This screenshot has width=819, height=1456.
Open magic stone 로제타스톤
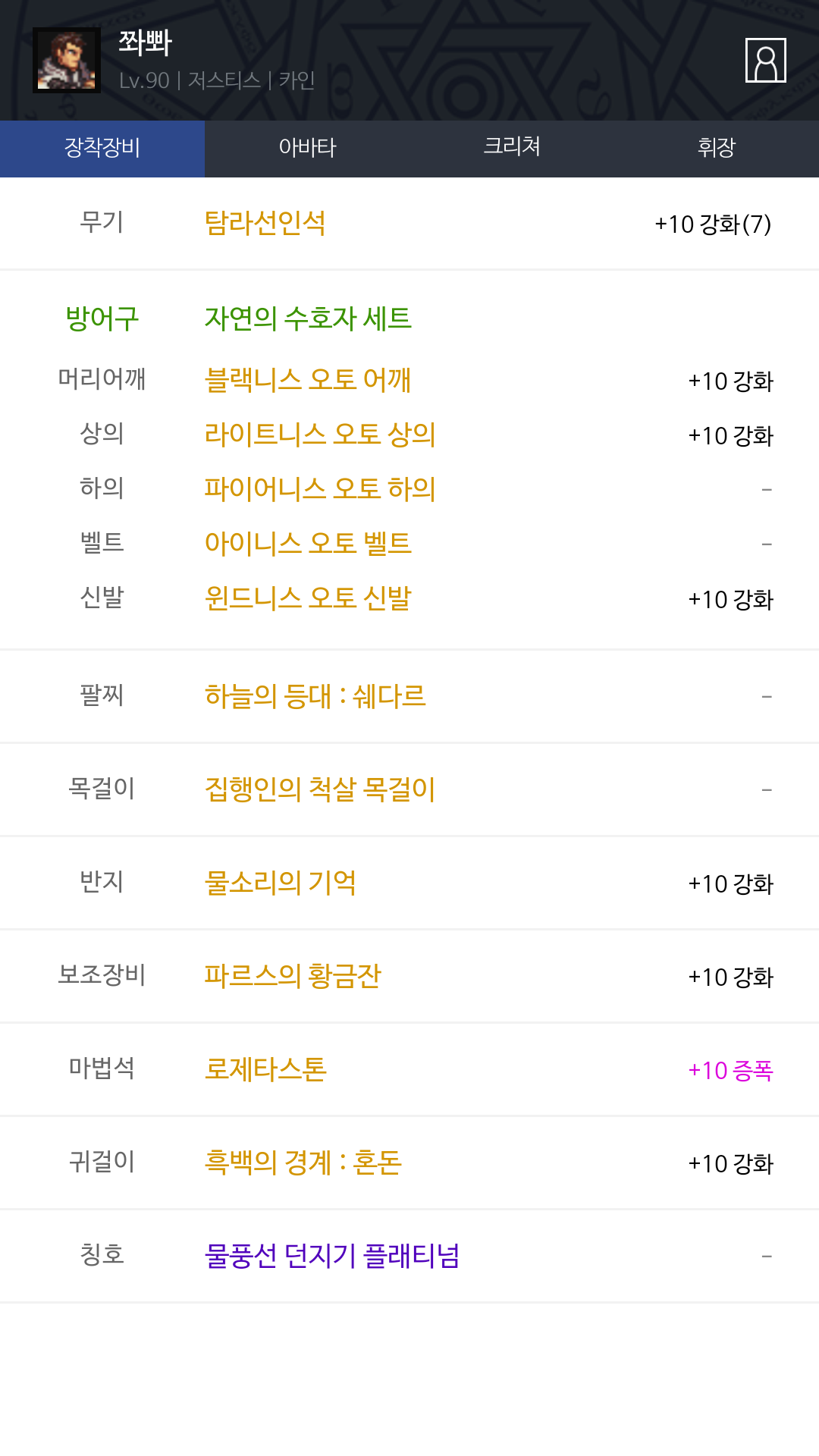265,1068
